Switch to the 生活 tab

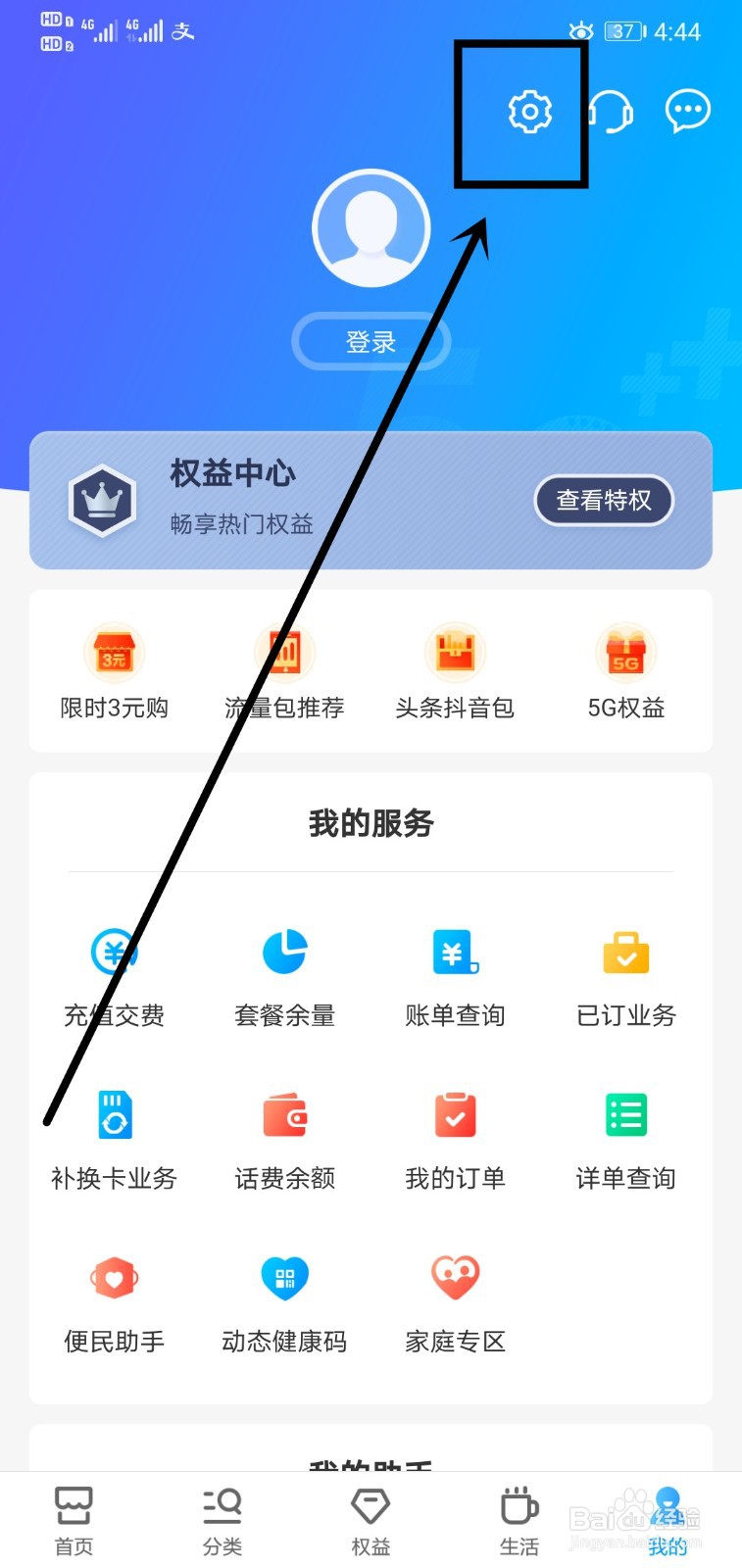point(519,1519)
